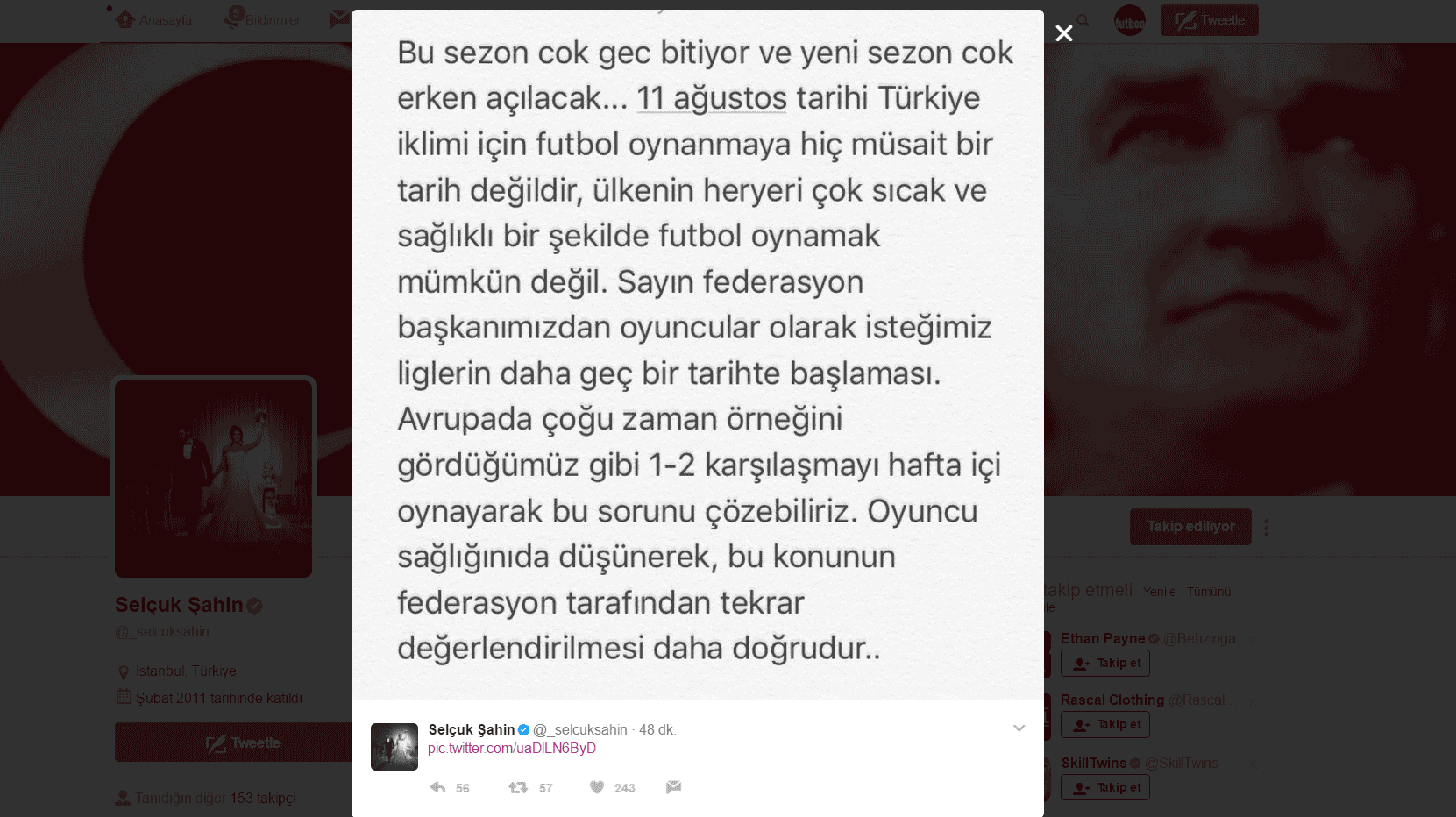Compose using the top Tweetle button
Viewport: 1456px width, 817px height.
(x=1209, y=20)
